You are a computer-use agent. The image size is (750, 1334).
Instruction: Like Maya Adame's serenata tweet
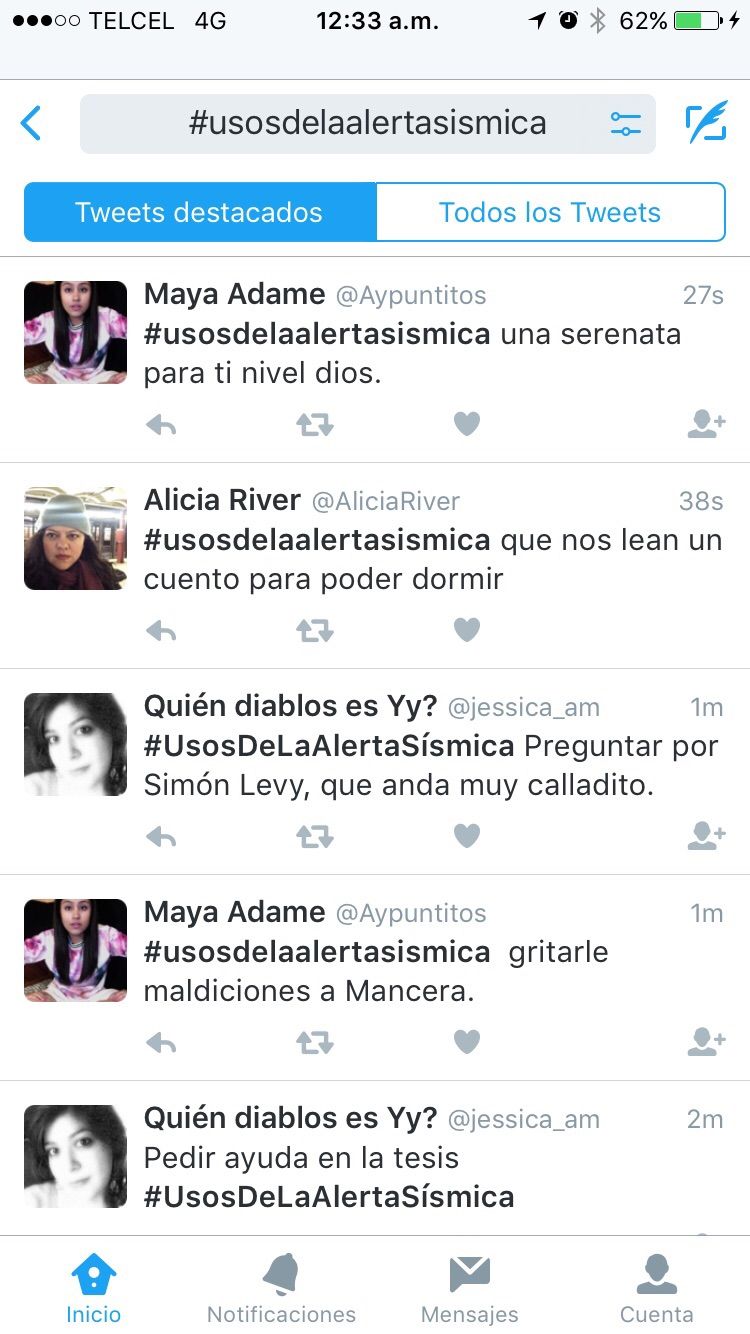467,424
